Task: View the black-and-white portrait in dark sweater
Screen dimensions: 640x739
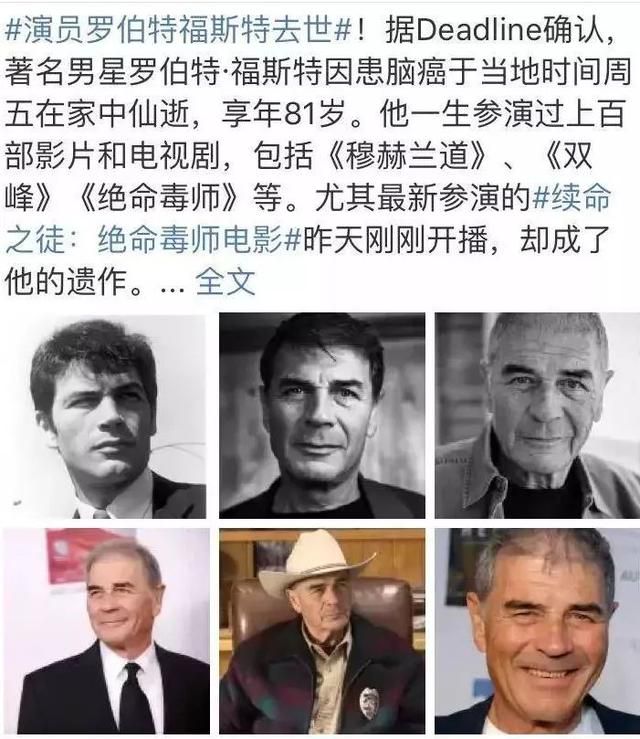Action: click(x=321, y=416)
